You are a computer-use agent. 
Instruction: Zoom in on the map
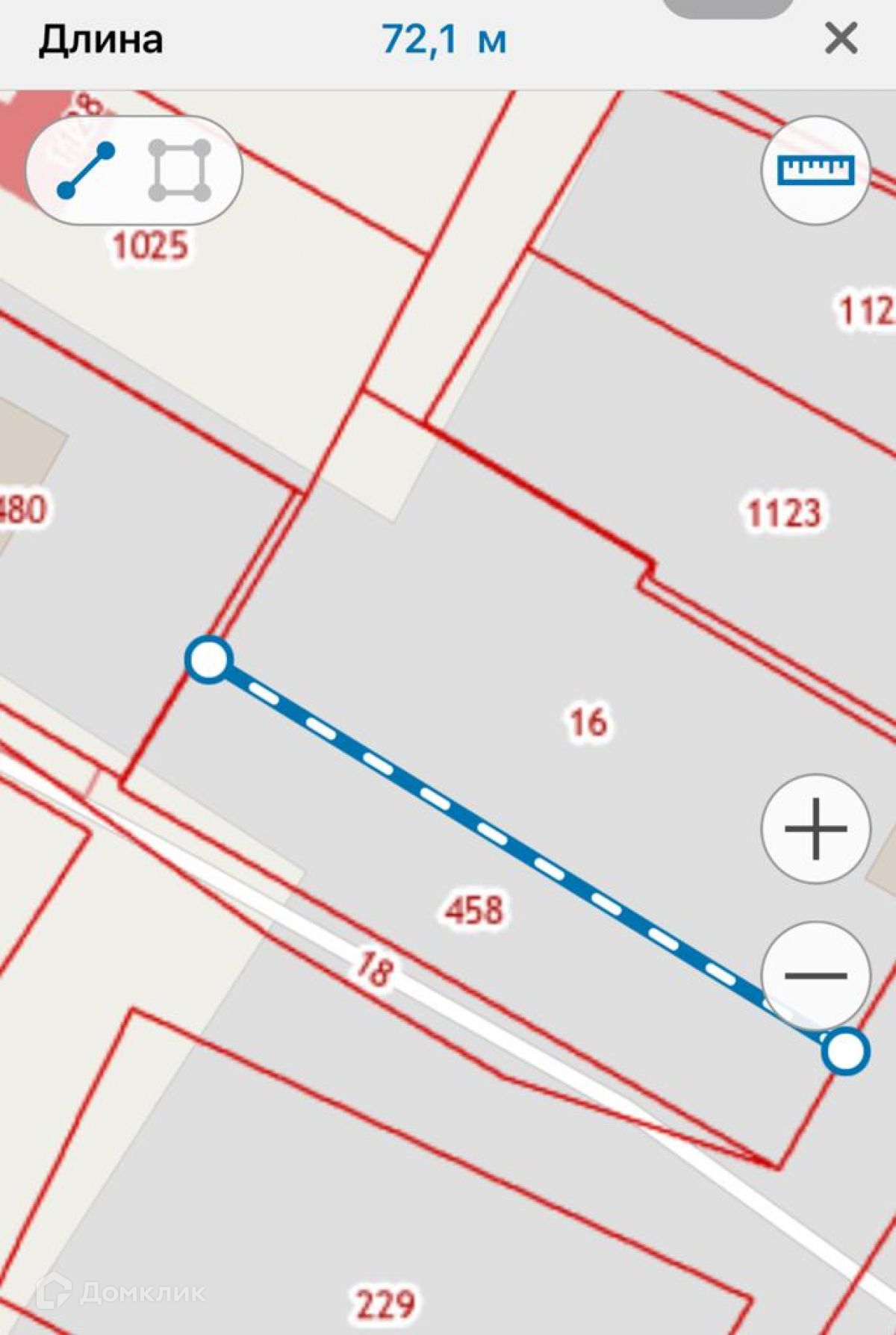click(x=815, y=829)
